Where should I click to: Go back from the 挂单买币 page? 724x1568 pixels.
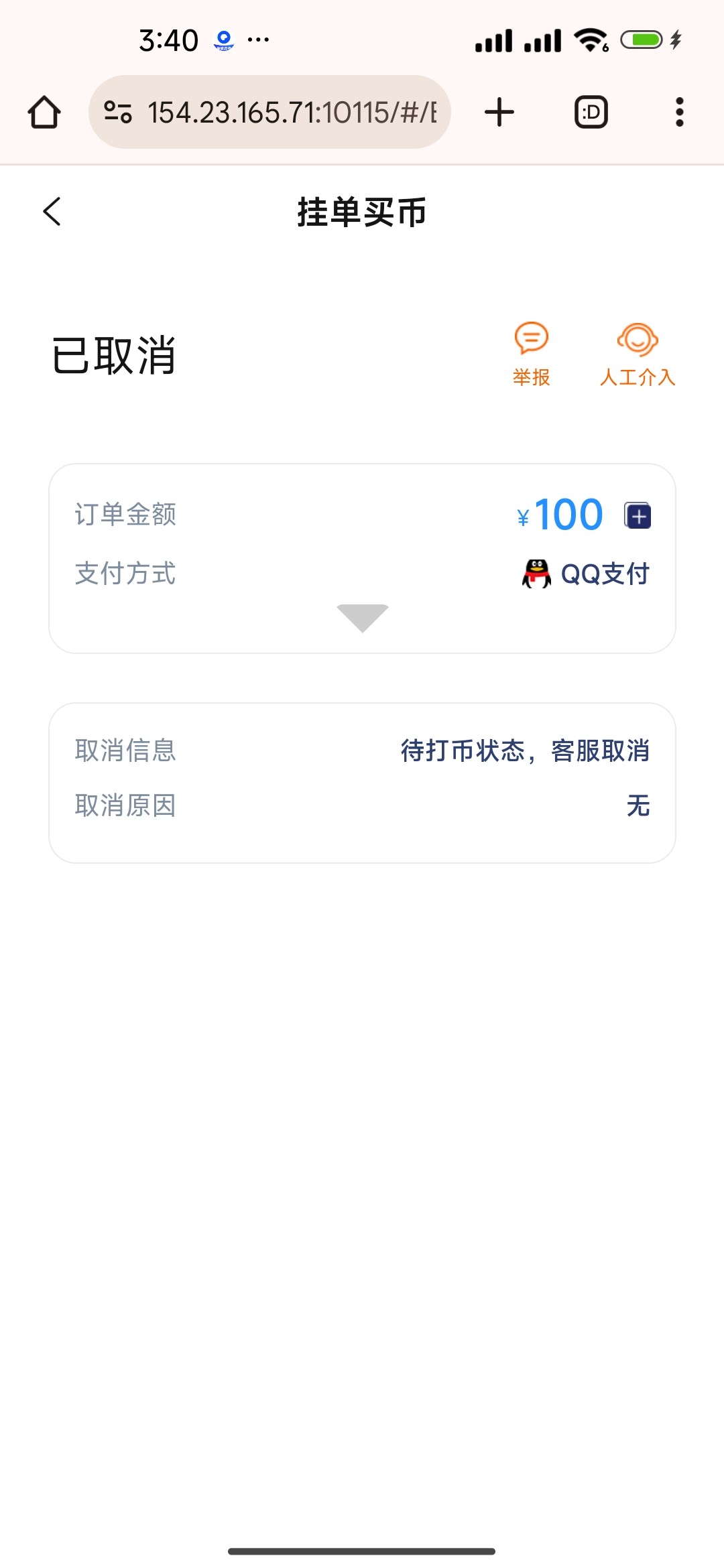pos(52,212)
